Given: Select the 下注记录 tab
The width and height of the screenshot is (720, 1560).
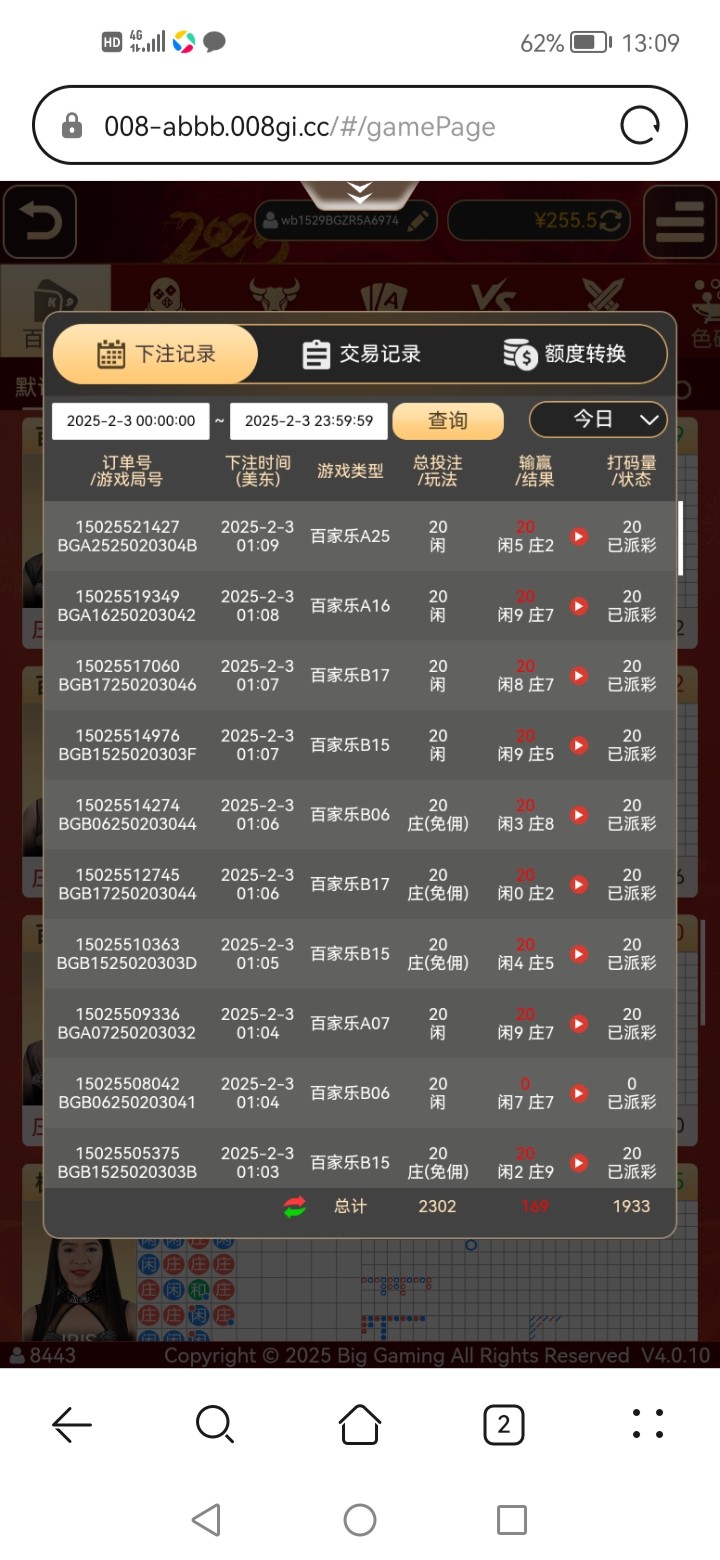Looking at the screenshot, I should [x=156, y=354].
